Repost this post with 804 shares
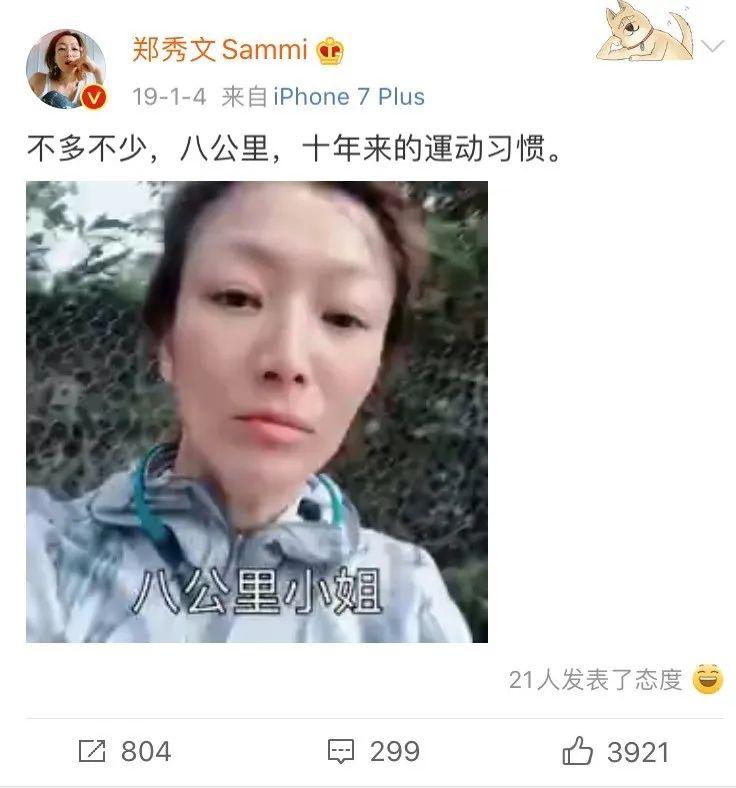 (124, 751)
